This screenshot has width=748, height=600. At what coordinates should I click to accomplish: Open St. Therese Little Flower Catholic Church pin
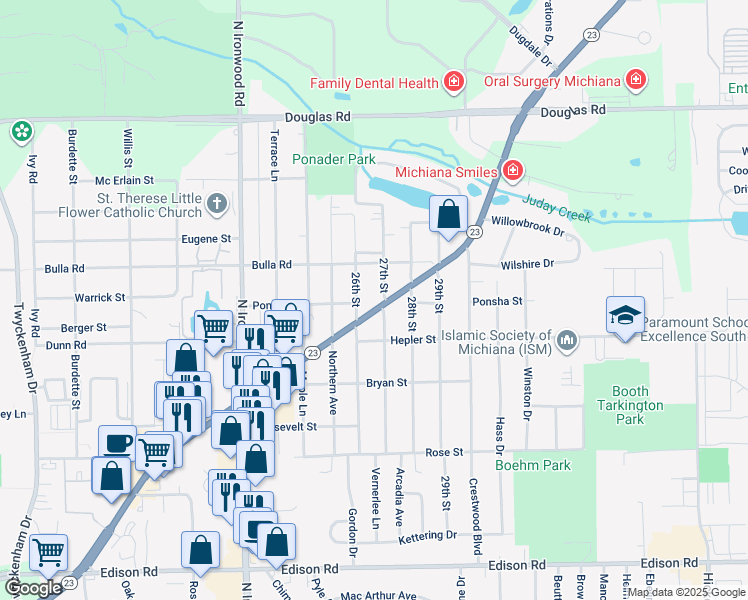click(x=217, y=206)
